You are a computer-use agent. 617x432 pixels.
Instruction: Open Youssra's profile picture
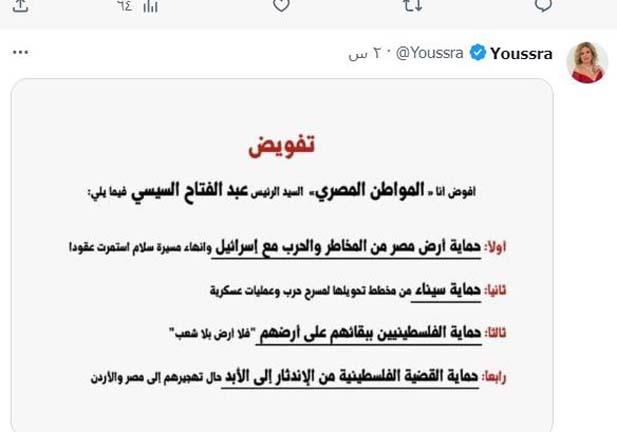point(586,63)
